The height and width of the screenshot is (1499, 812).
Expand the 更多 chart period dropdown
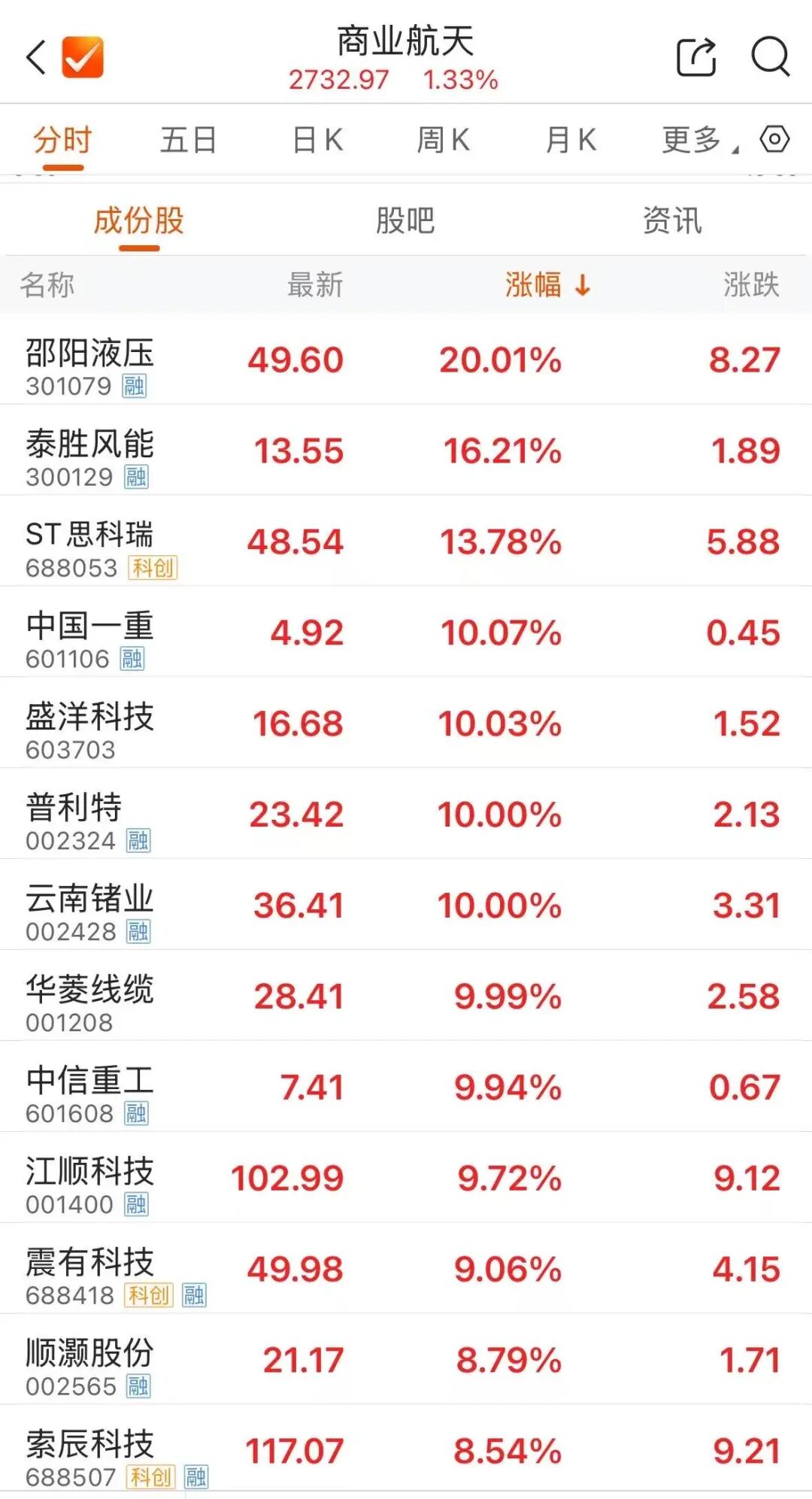(698, 141)
